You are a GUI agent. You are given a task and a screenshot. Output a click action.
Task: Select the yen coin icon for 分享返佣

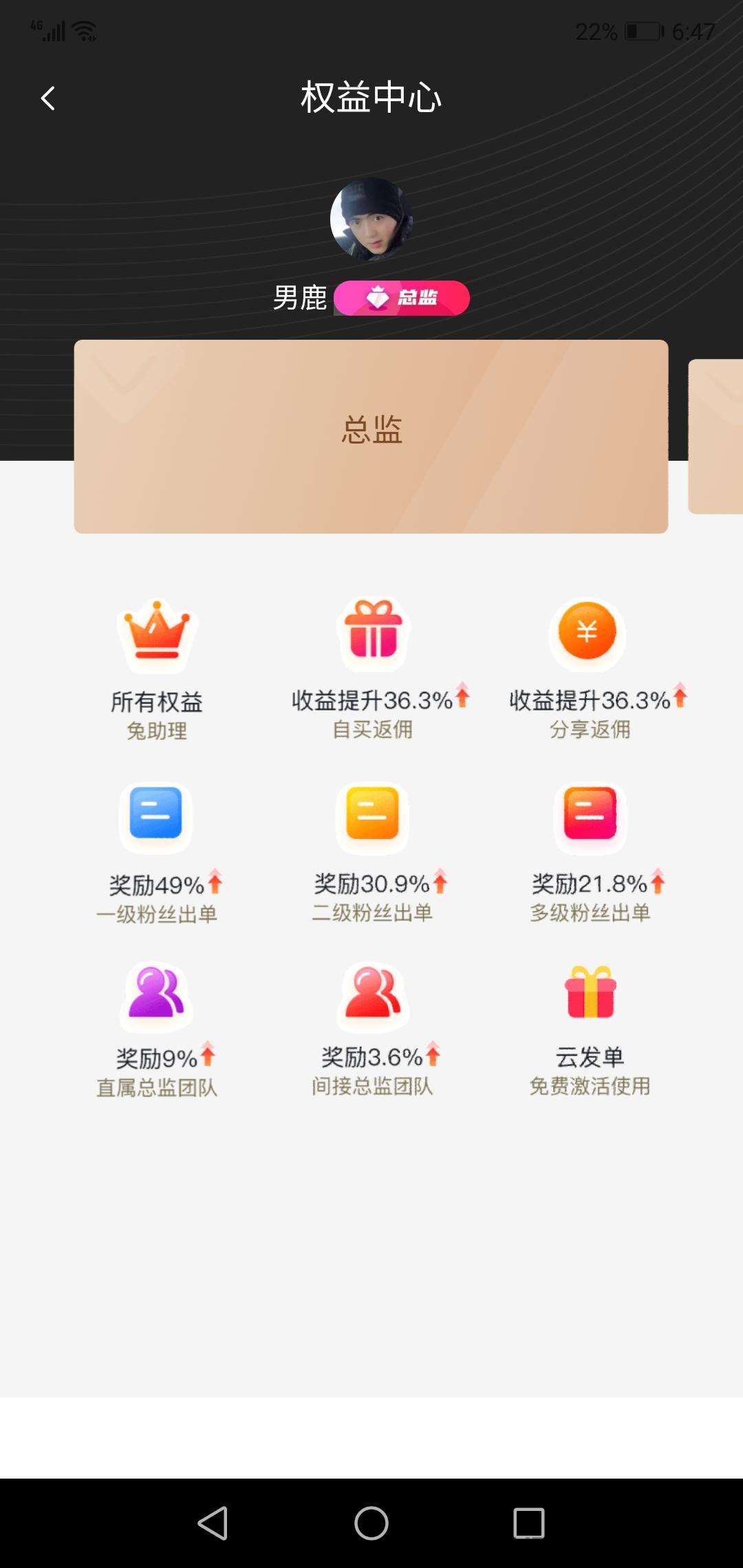588,633
